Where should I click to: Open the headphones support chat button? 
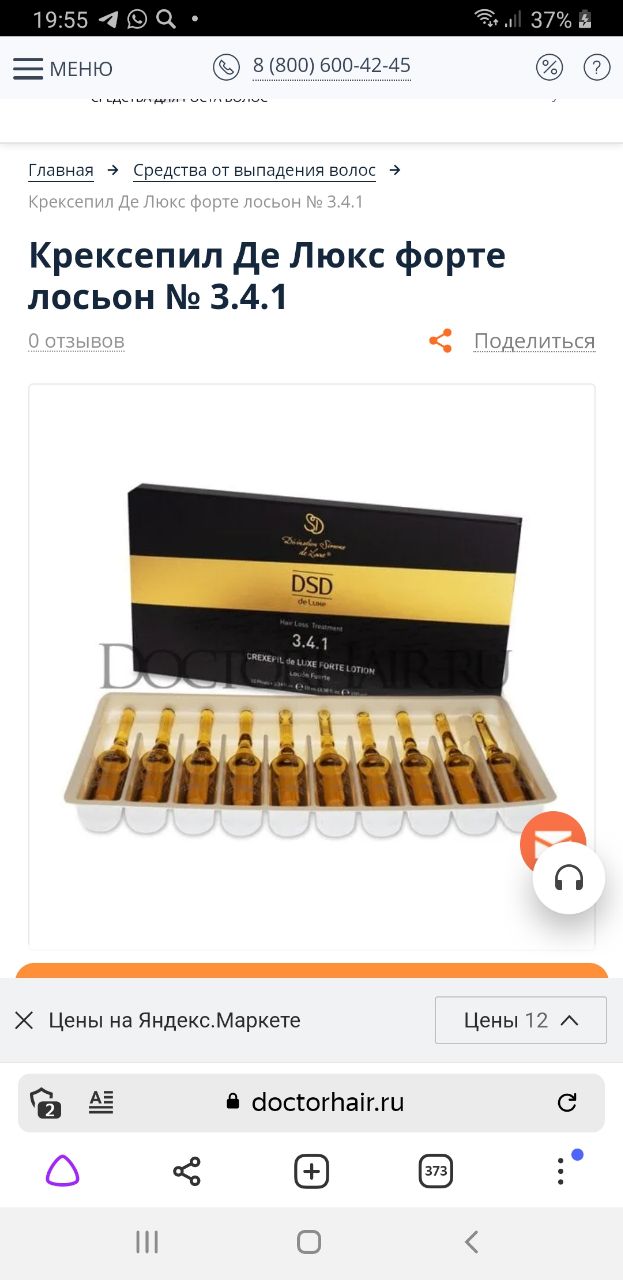569,878
